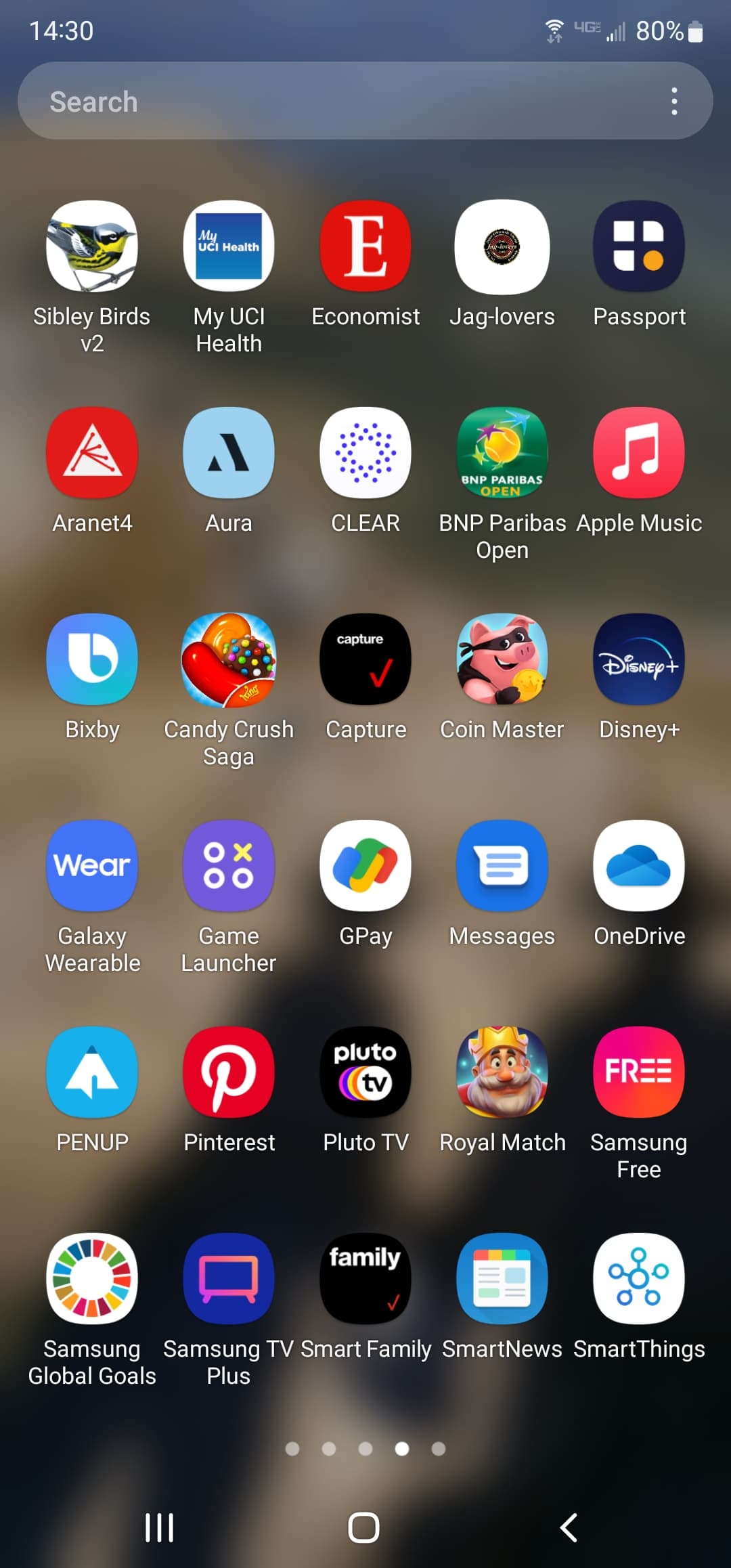Open My UCI Health app
Viewport: 731px width, 1568px height.
[229, 247]
